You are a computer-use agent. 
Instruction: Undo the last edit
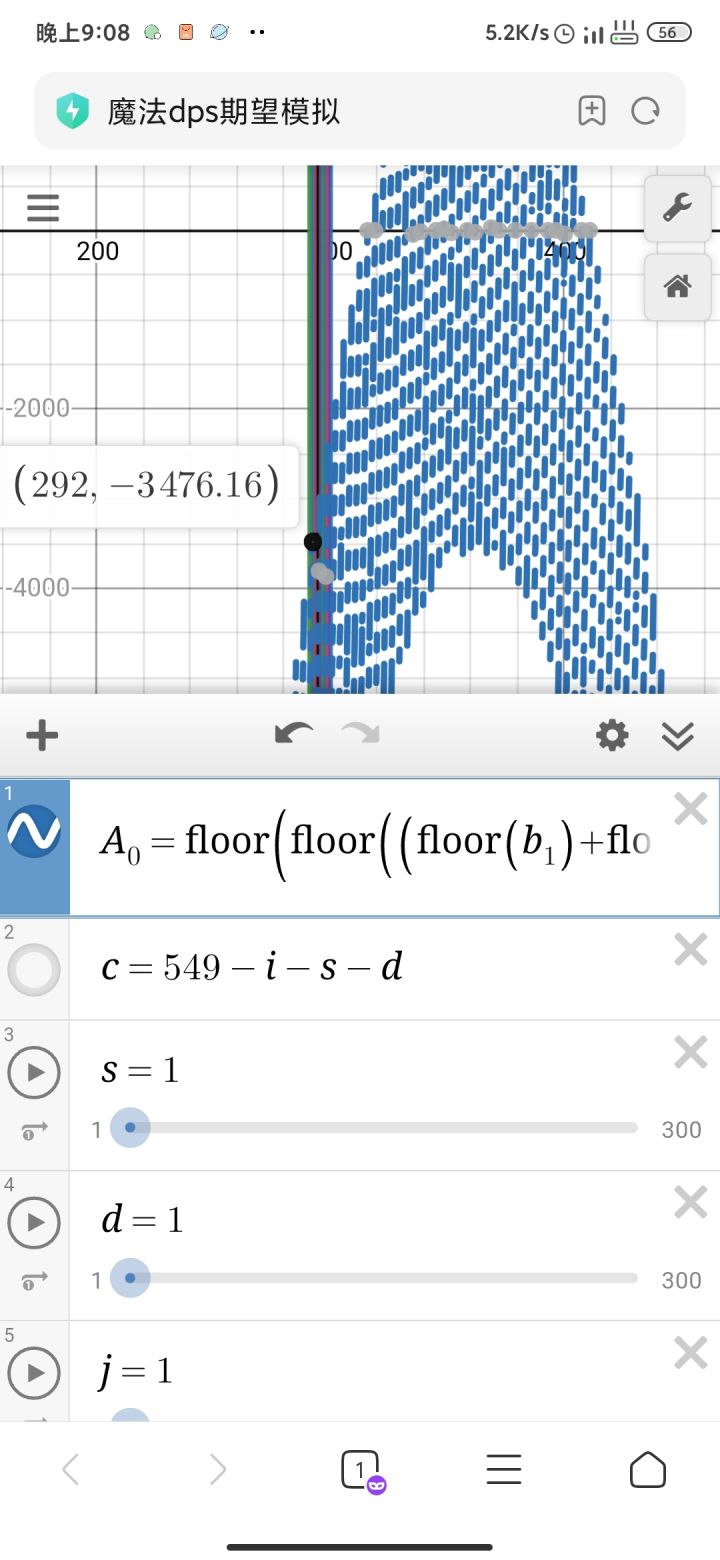point(294,735)
